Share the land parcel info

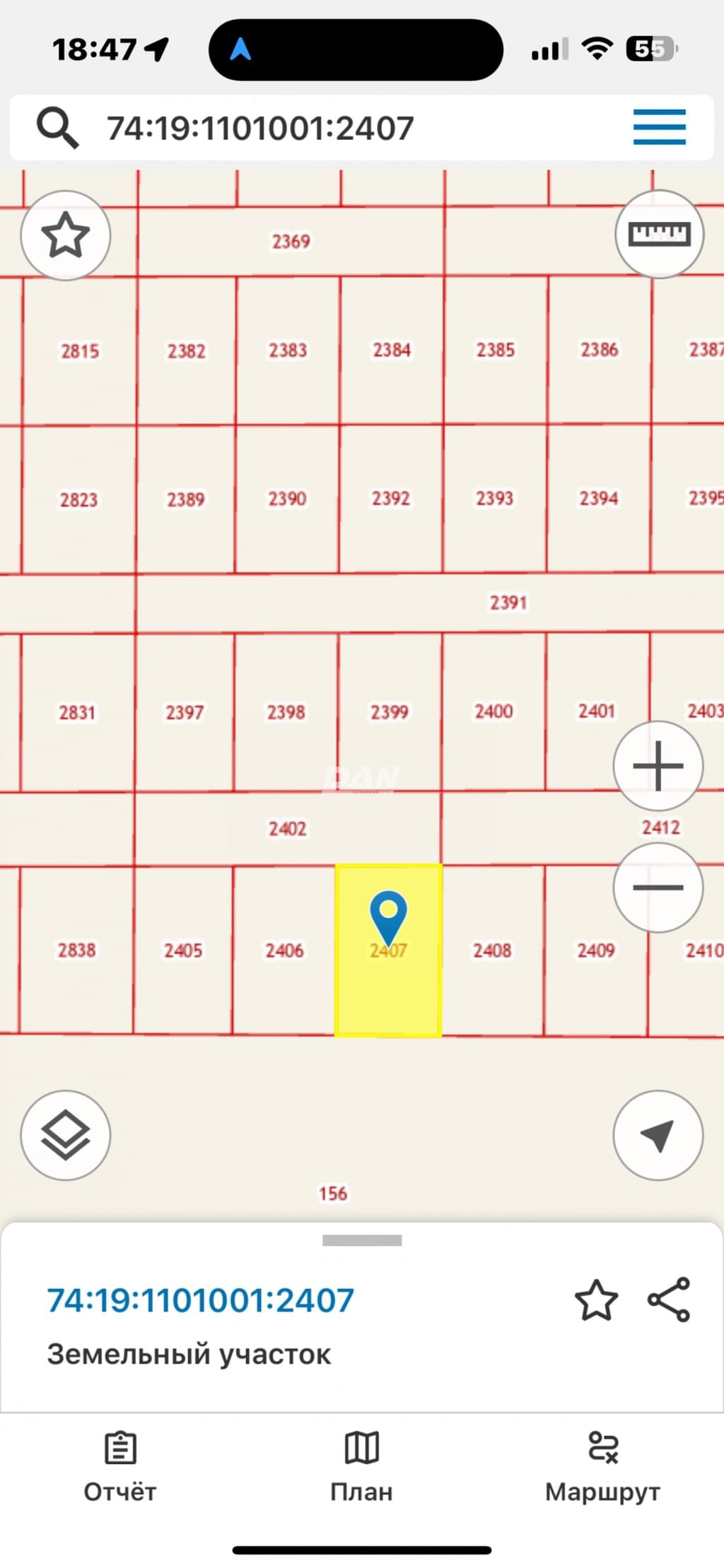click(669, 1299)
